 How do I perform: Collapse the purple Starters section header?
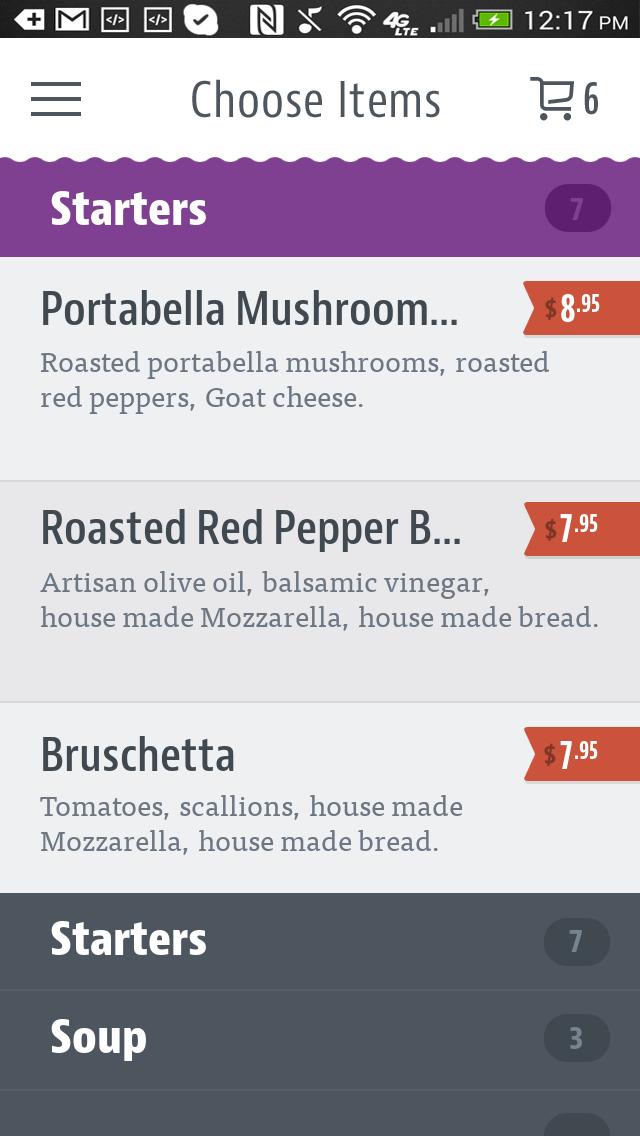pyautogui.click(x=320, y=209)
